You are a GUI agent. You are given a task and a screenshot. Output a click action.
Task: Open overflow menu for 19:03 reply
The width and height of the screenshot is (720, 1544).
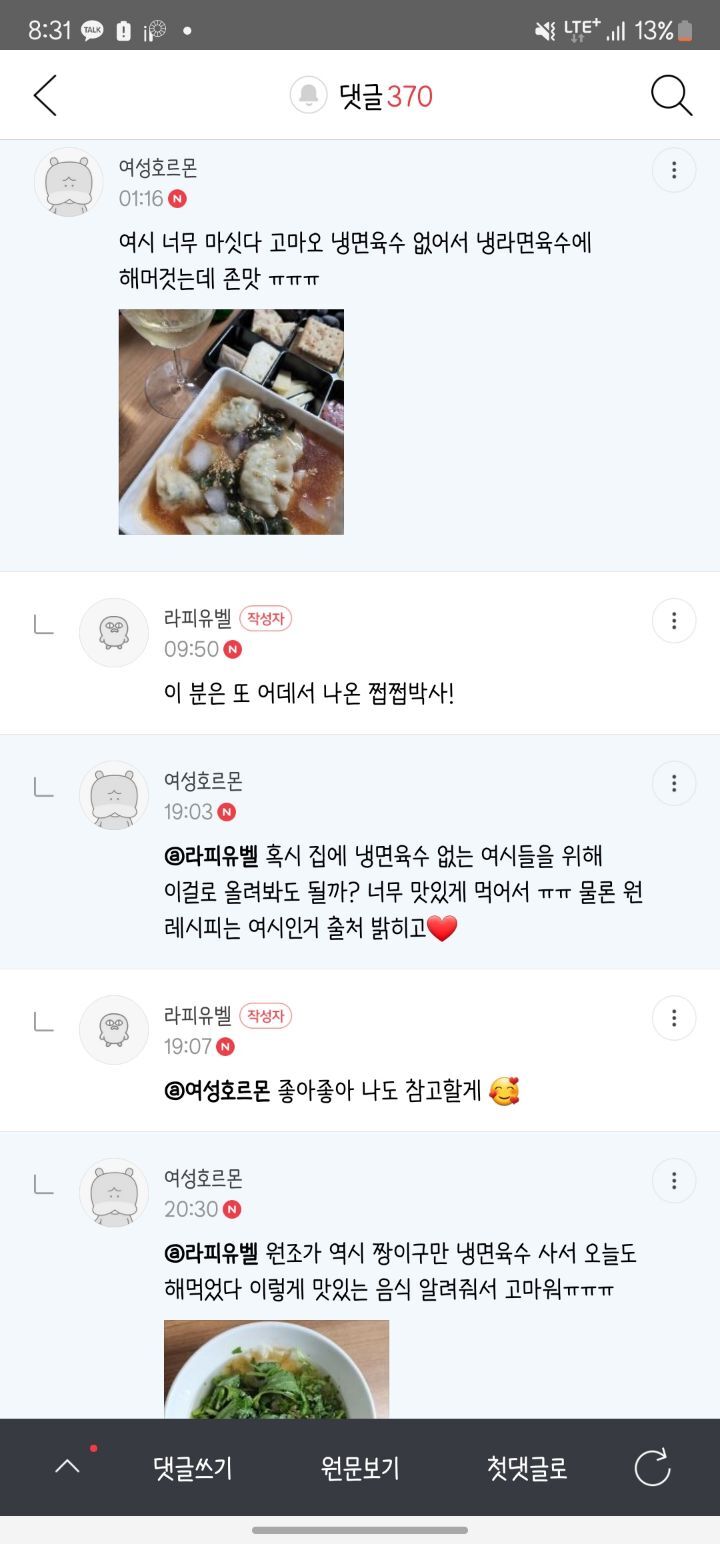pos(674,783)
